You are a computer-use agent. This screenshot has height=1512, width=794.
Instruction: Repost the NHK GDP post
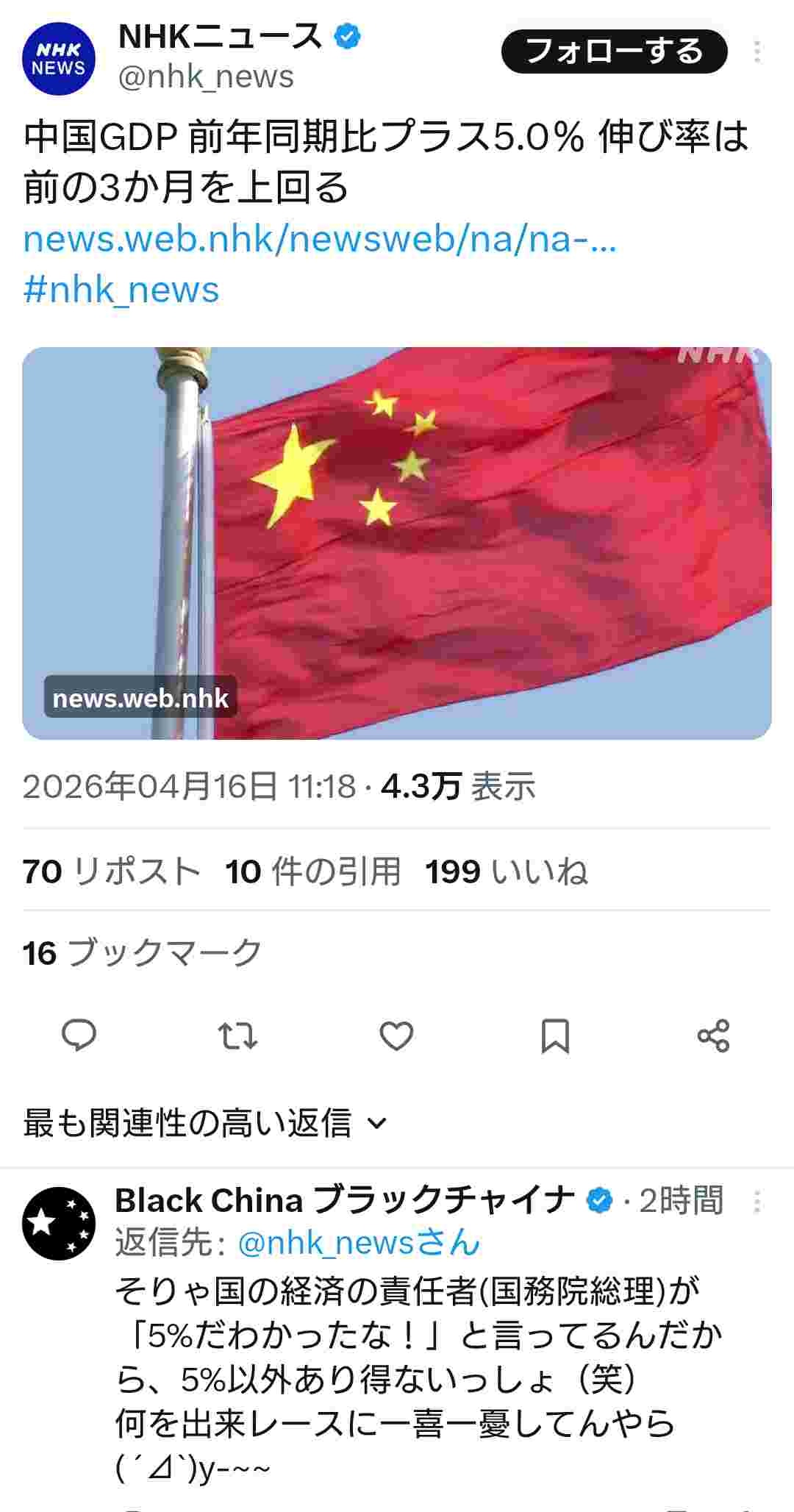[237, 1035]
